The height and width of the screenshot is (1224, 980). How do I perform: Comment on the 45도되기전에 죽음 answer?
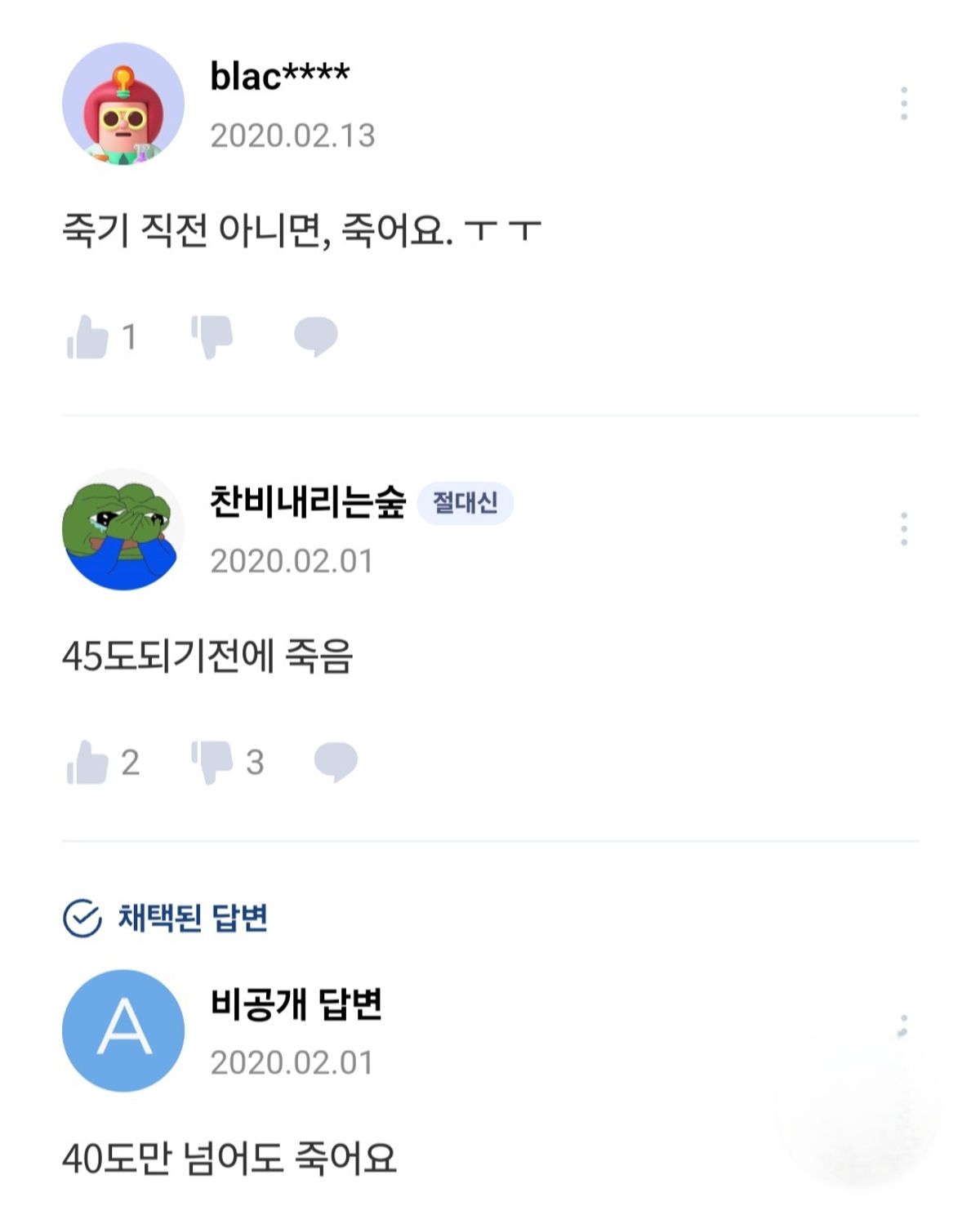point(336,763)
